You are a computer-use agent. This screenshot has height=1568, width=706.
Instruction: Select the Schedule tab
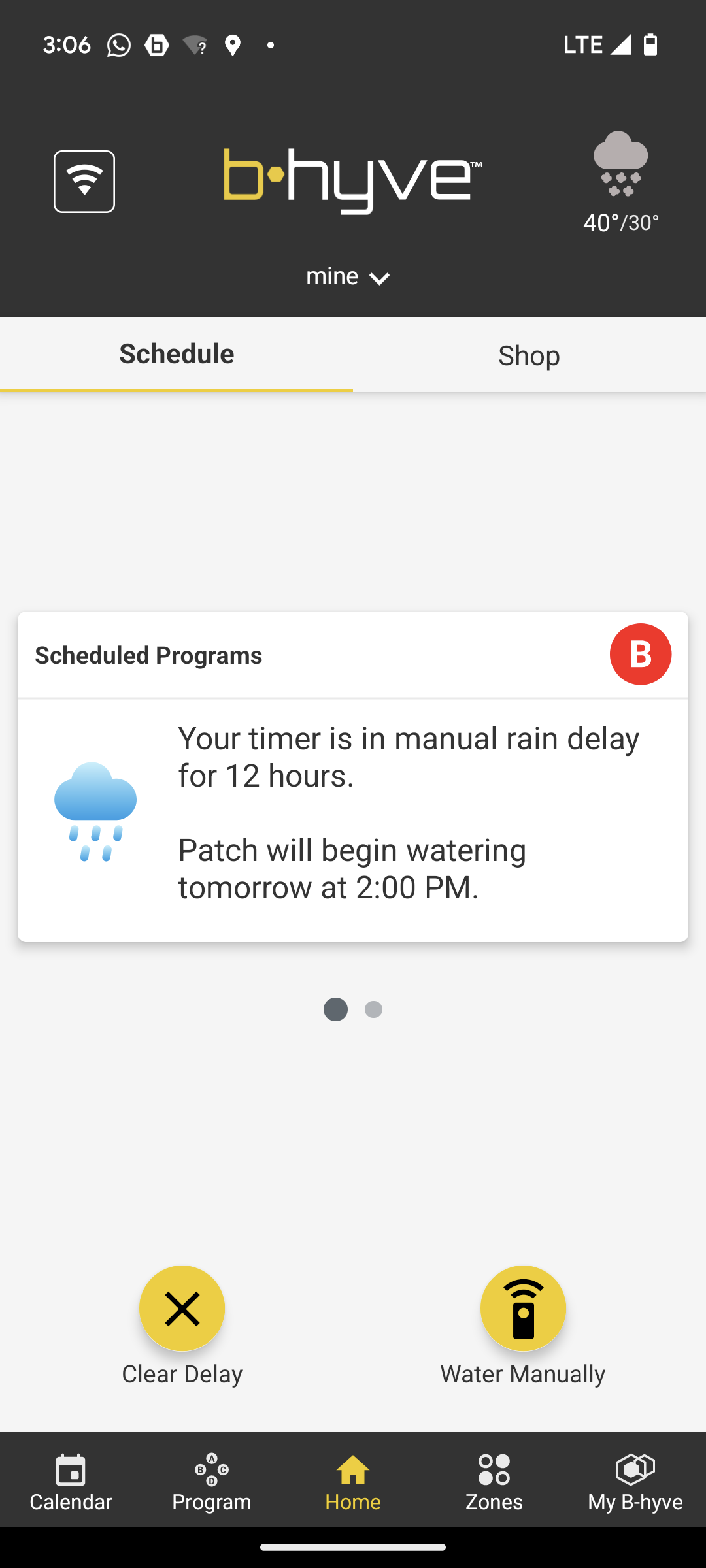[176, 354]
